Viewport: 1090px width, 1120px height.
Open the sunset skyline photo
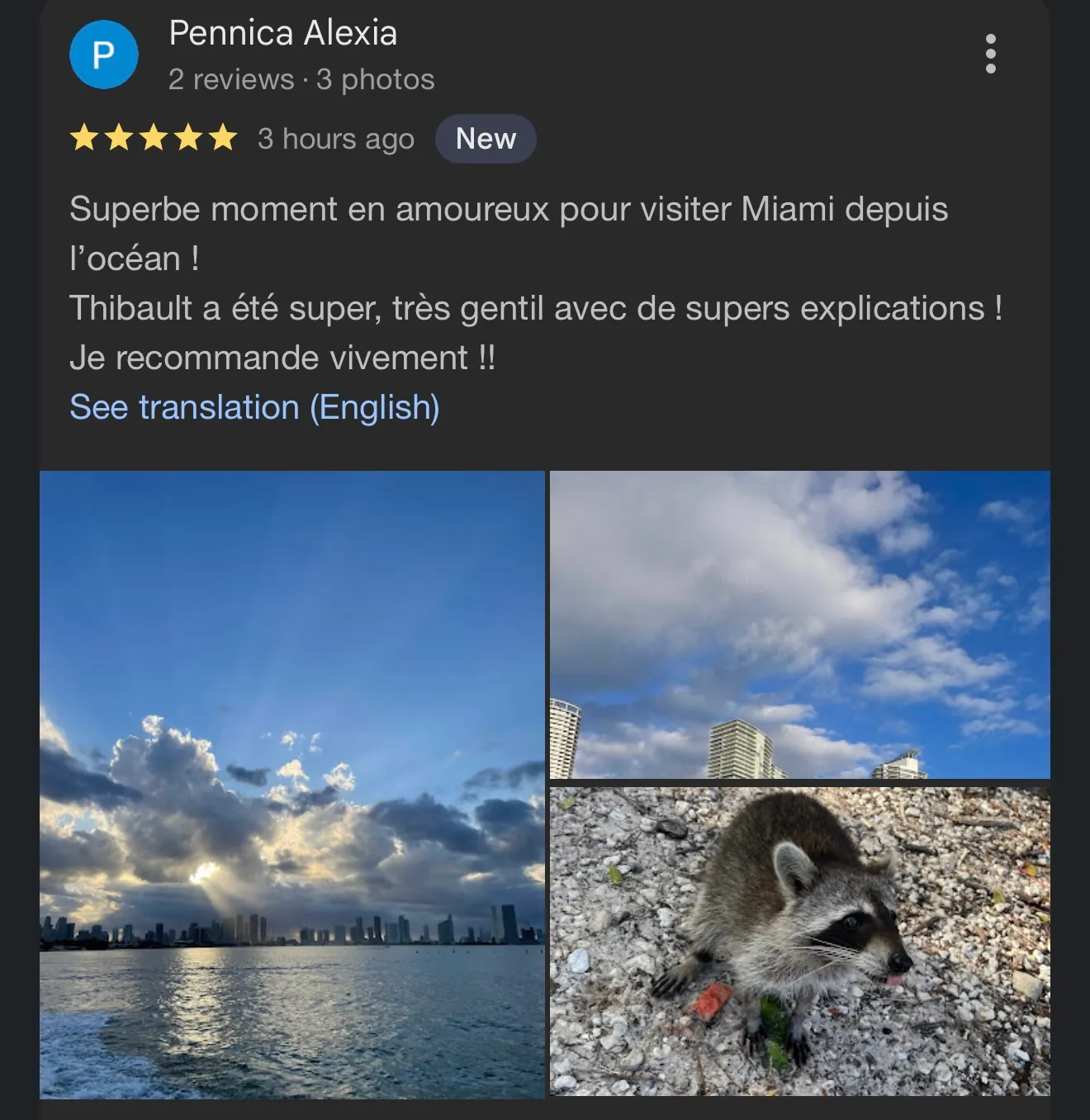tap(292, 784)
